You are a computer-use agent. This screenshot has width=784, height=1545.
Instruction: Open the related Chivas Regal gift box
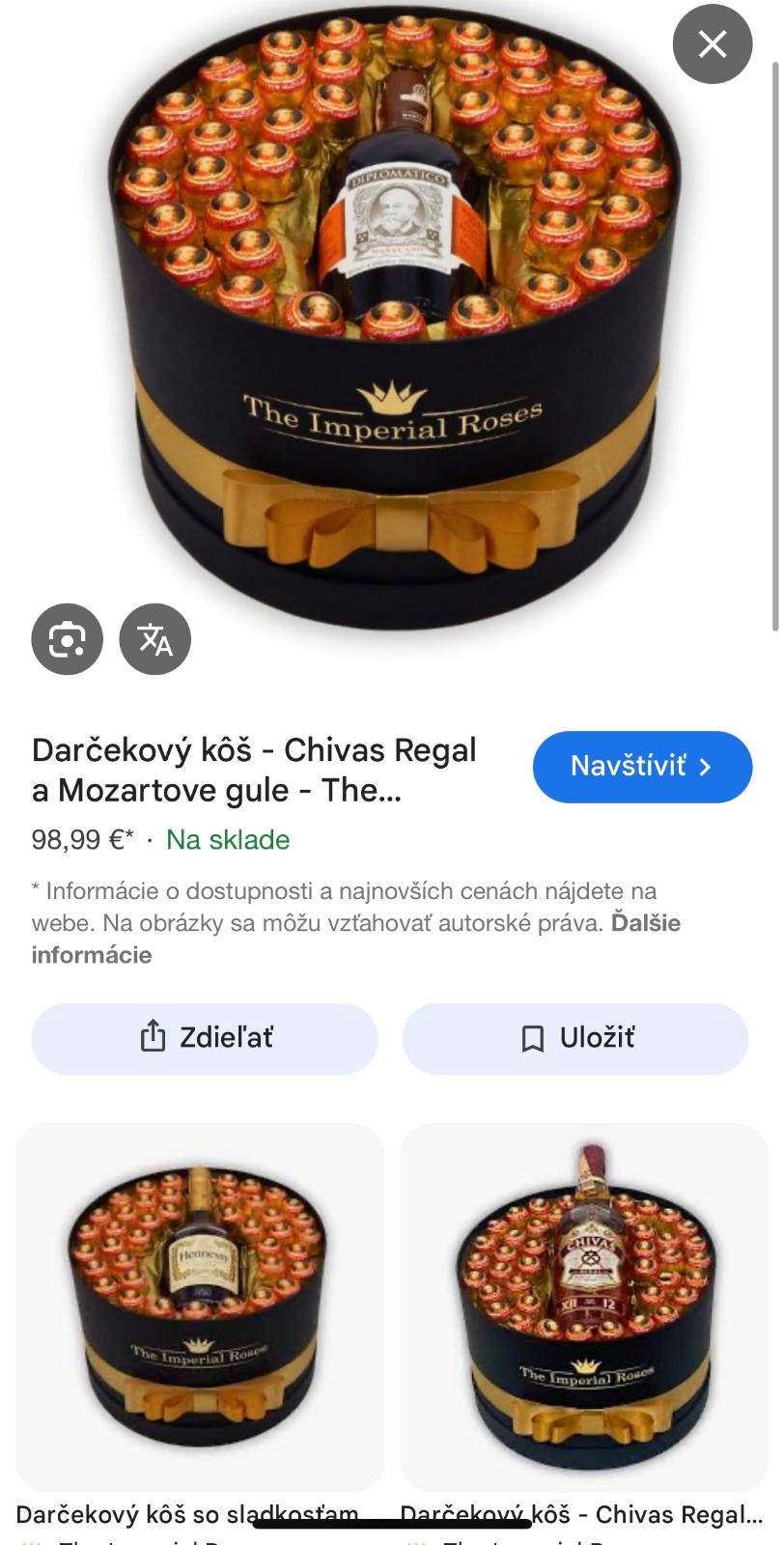[585, 1306]
